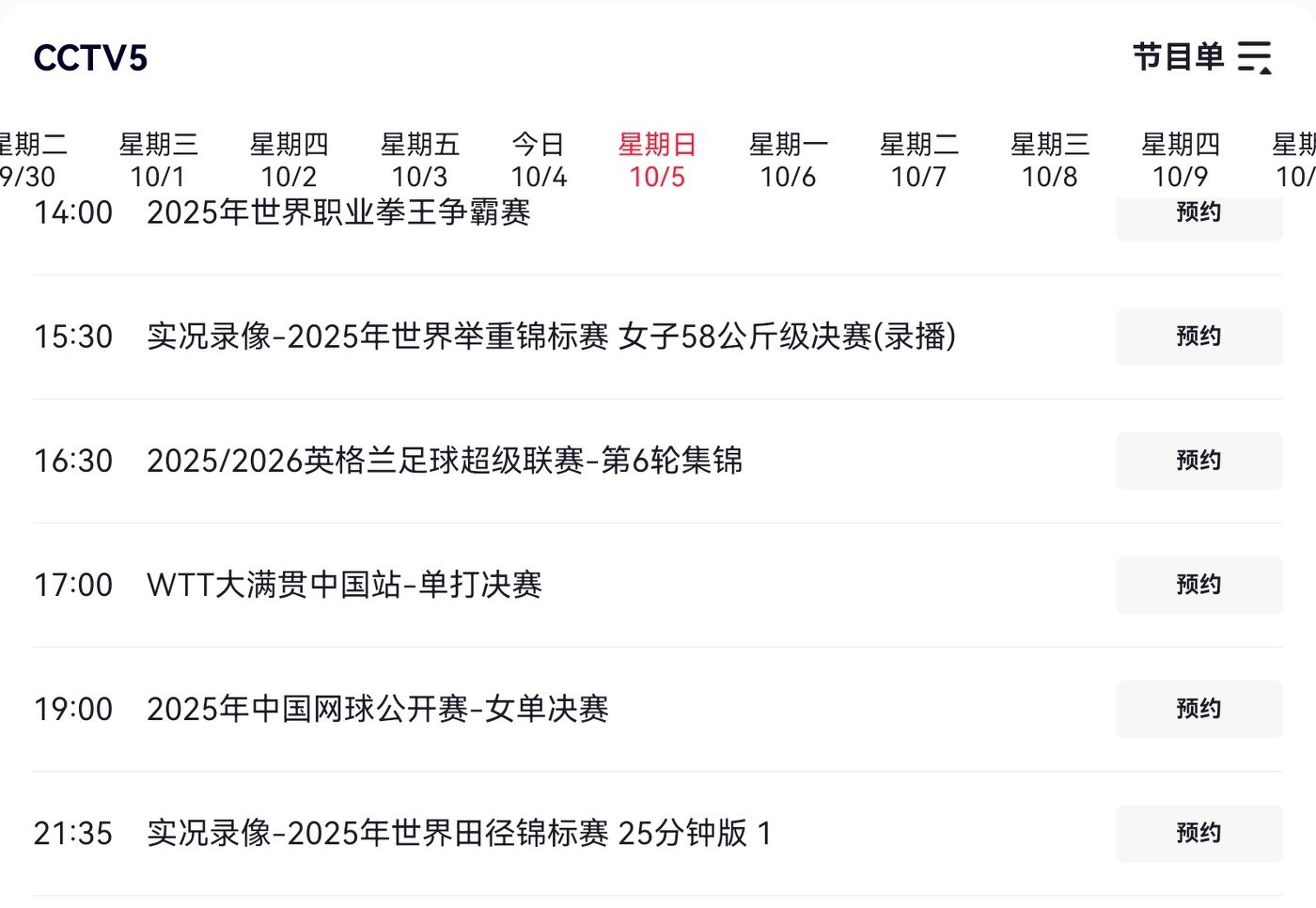Switch to 星期三 10/8 schedule

point(1049,160)
